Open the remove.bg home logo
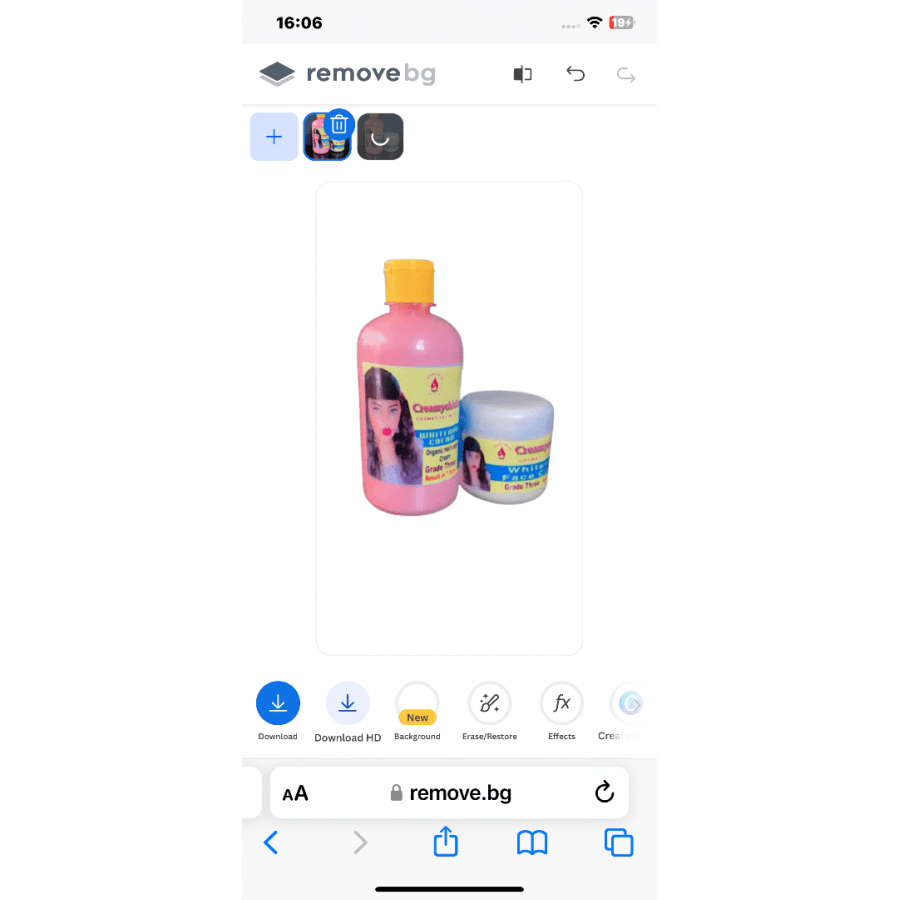The height and width of the screenshot is (900, 900). [347, 74]
